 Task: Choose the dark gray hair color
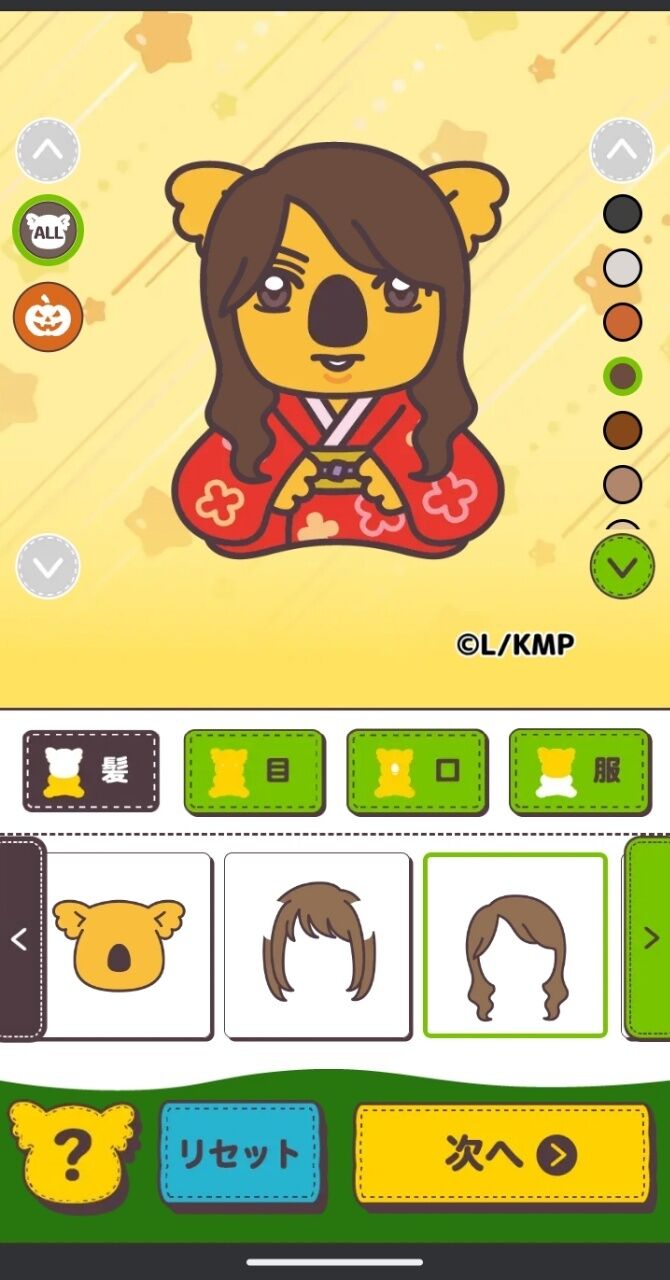pyautogui.click(x=622, y=214)
